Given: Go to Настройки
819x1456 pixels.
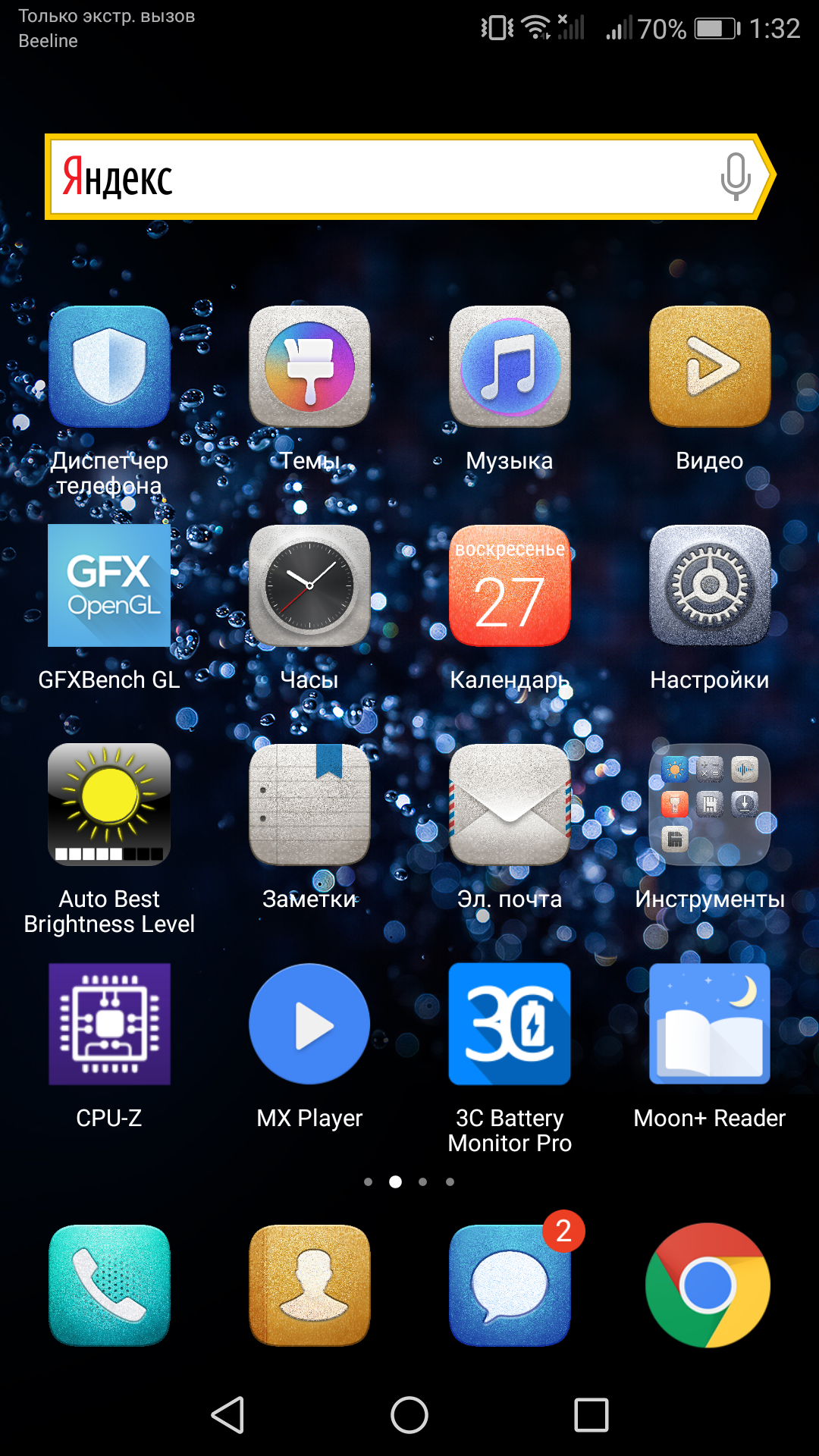Looking at the screenshot, I should (x=710, y=585).
